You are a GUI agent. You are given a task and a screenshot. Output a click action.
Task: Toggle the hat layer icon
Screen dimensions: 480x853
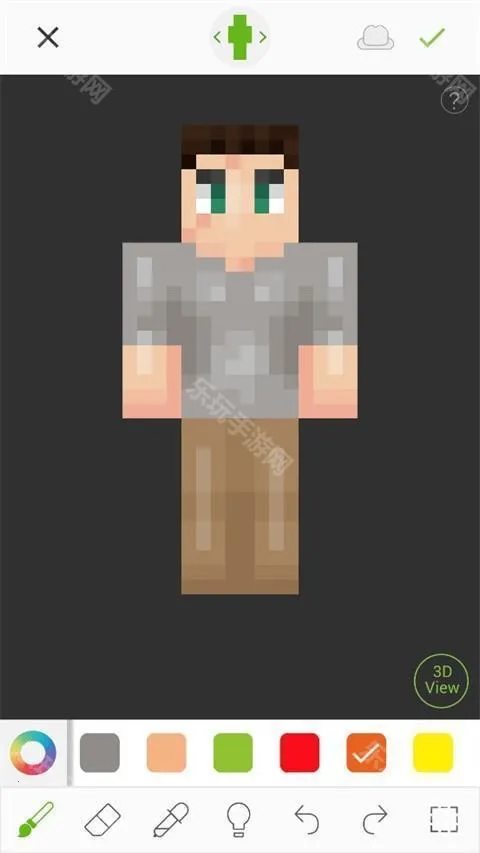click(x=376, y=38)
